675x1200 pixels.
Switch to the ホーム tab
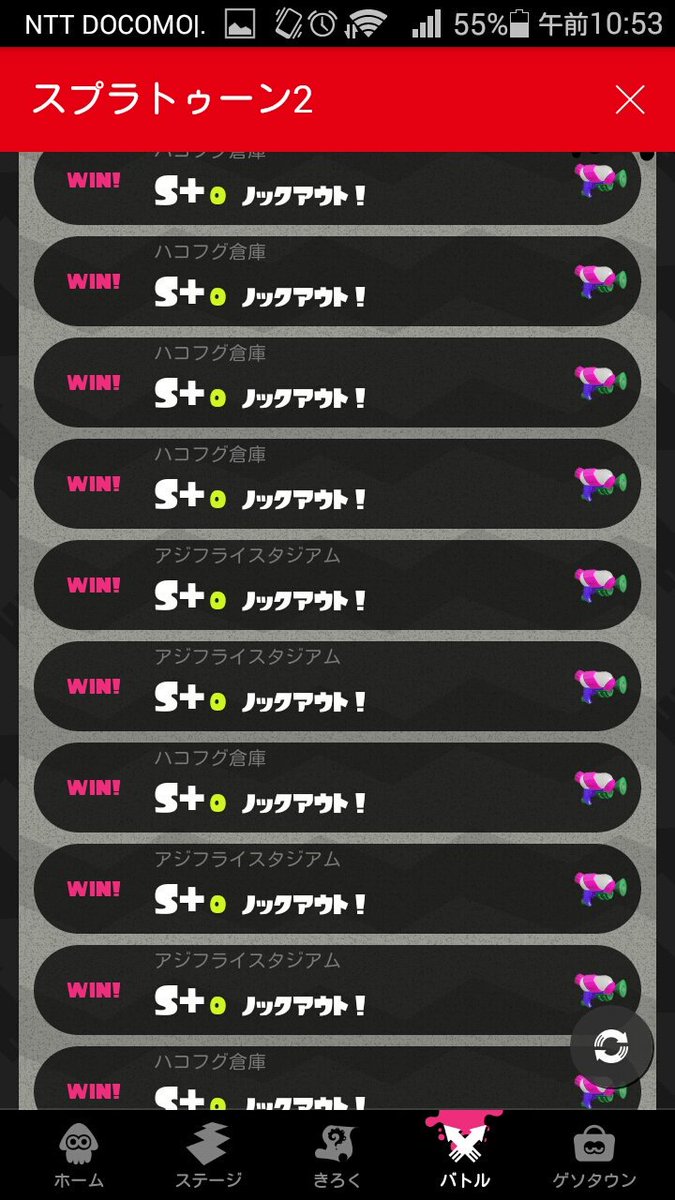click(x=79, y=1153)
